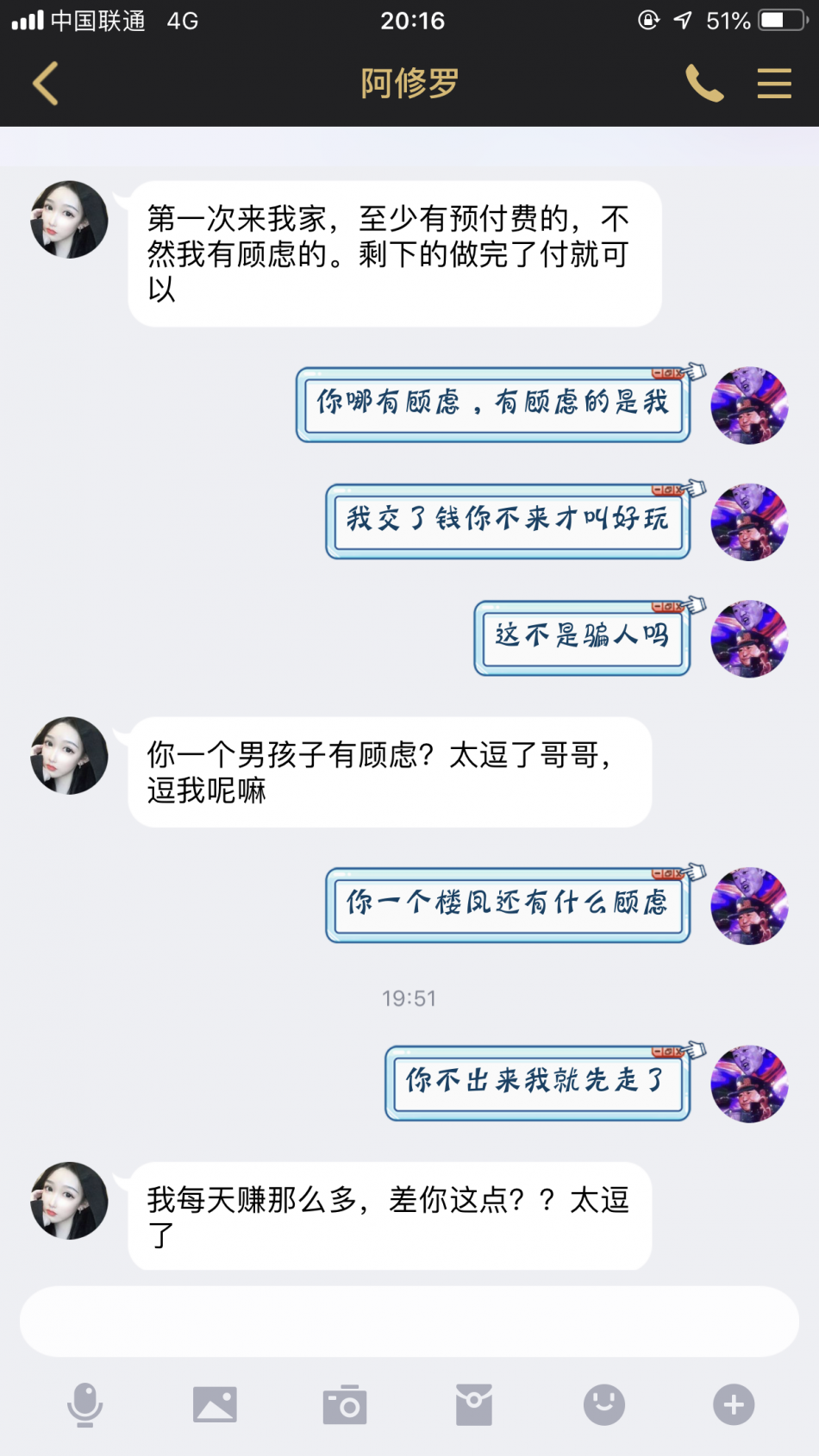Screen dimensions: 819x1456
Task: Open the chat menu icon
Action: click(773, 84)
